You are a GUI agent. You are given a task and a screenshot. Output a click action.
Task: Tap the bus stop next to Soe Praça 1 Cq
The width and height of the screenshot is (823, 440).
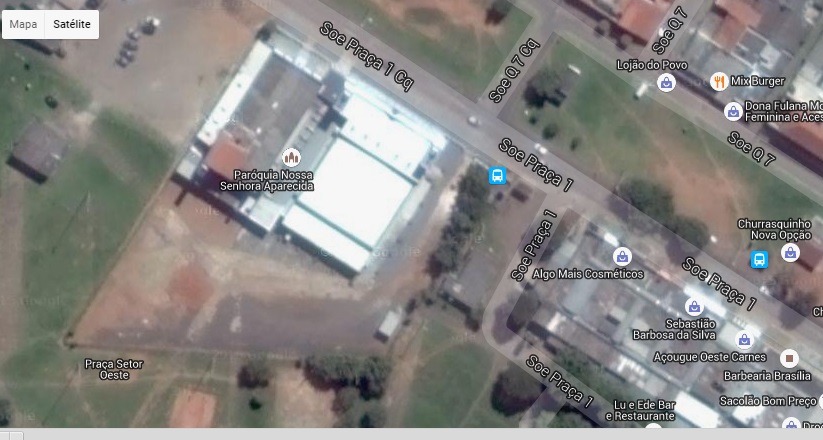(496, 176)
